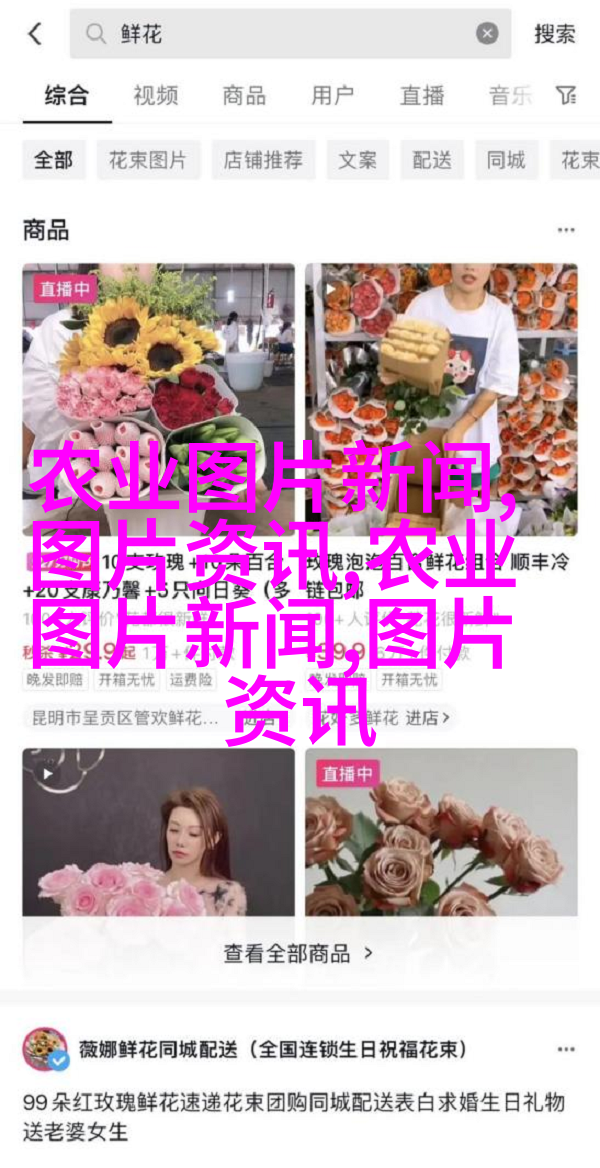Tap the search box containing 鲜花
600x1168 pixels.
click(x=280, y=34)
